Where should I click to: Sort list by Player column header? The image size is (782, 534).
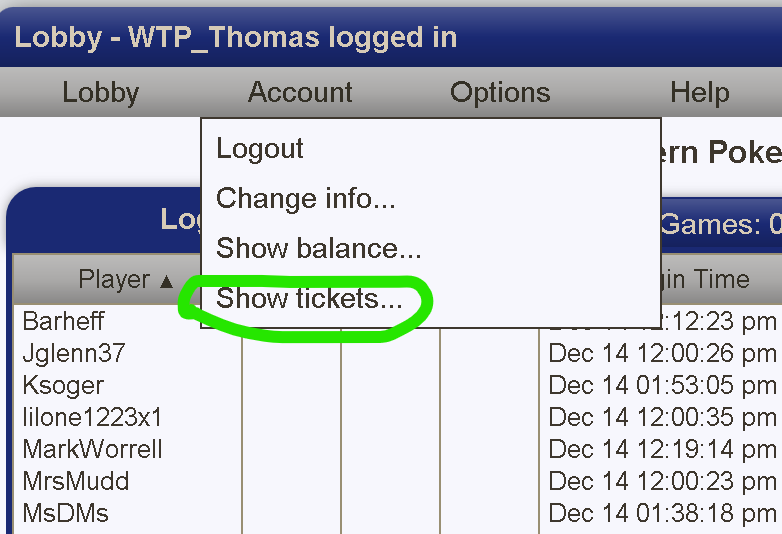[x=113, y=280]
